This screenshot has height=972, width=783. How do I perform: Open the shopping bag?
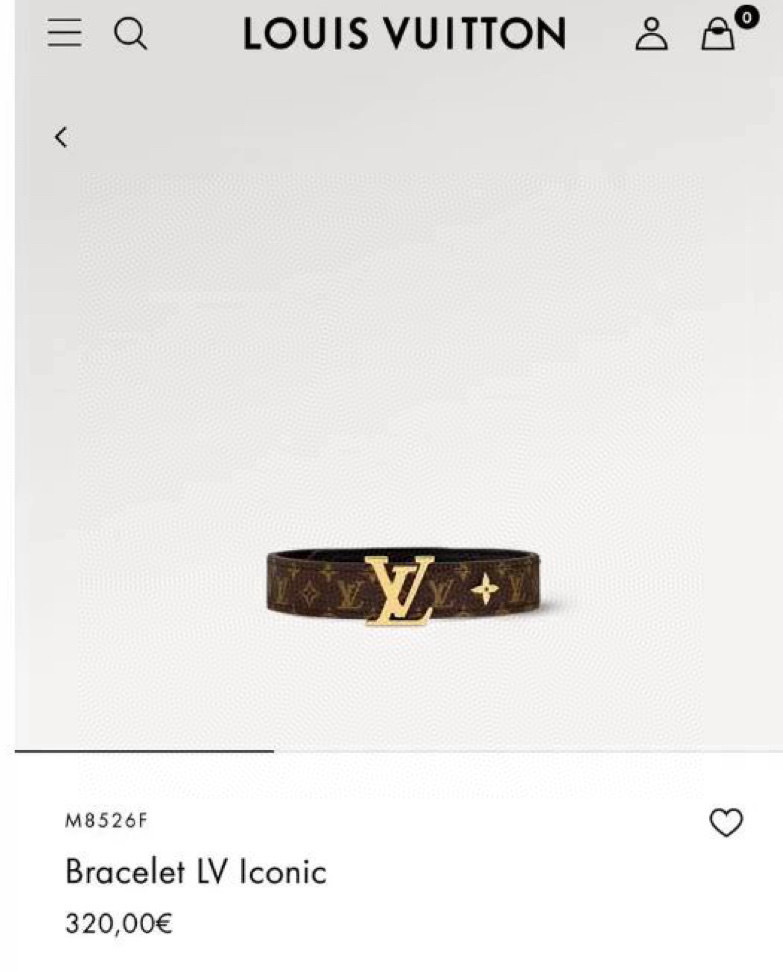click(717, 34)
